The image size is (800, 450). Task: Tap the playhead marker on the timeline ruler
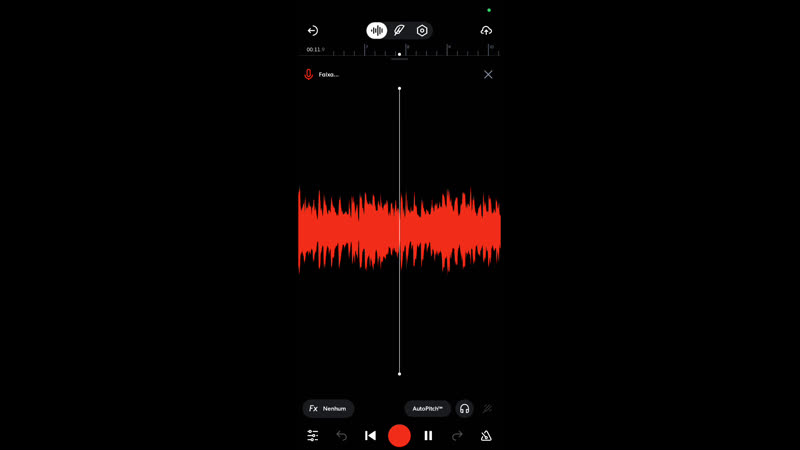399,54
